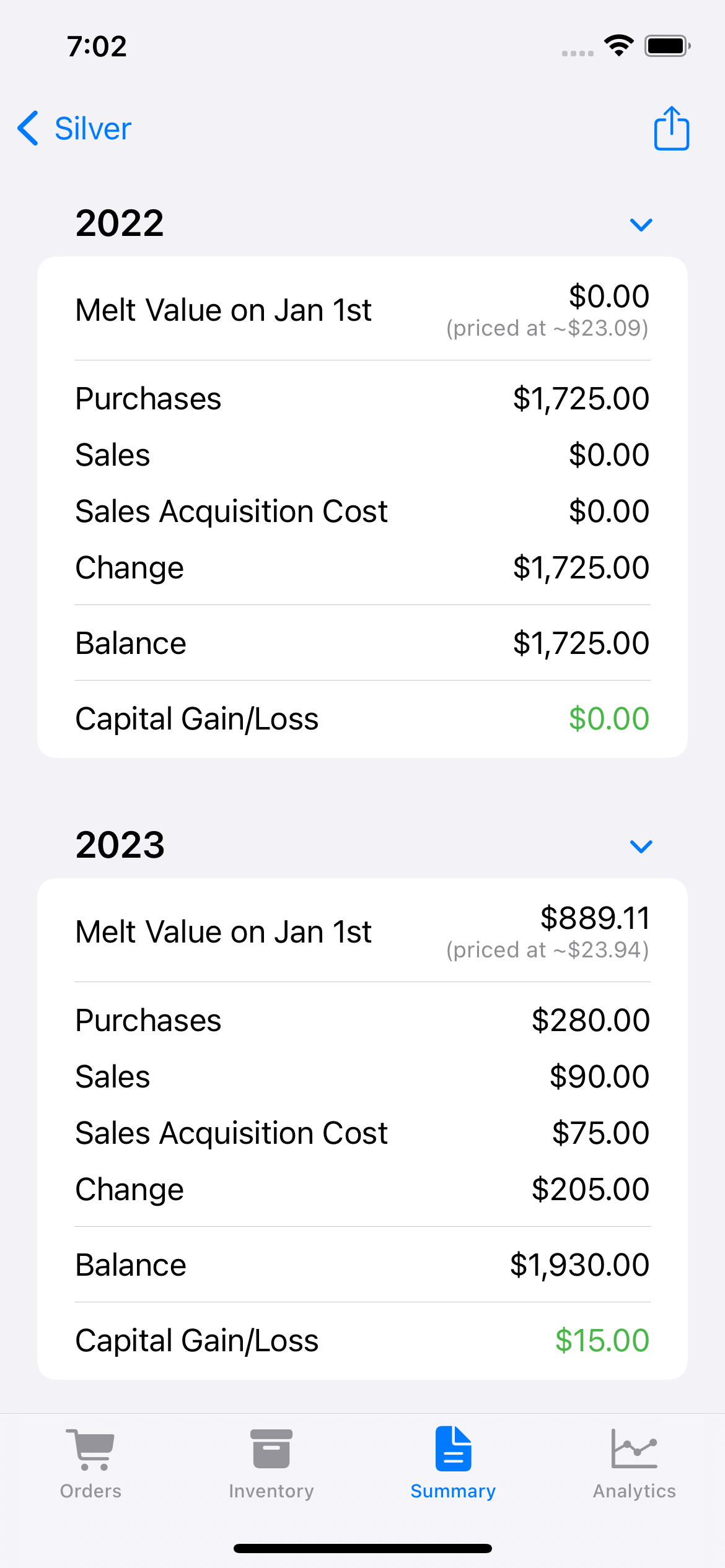
Task: Open the Inventory tab
Action: (x=271, y=1463)
